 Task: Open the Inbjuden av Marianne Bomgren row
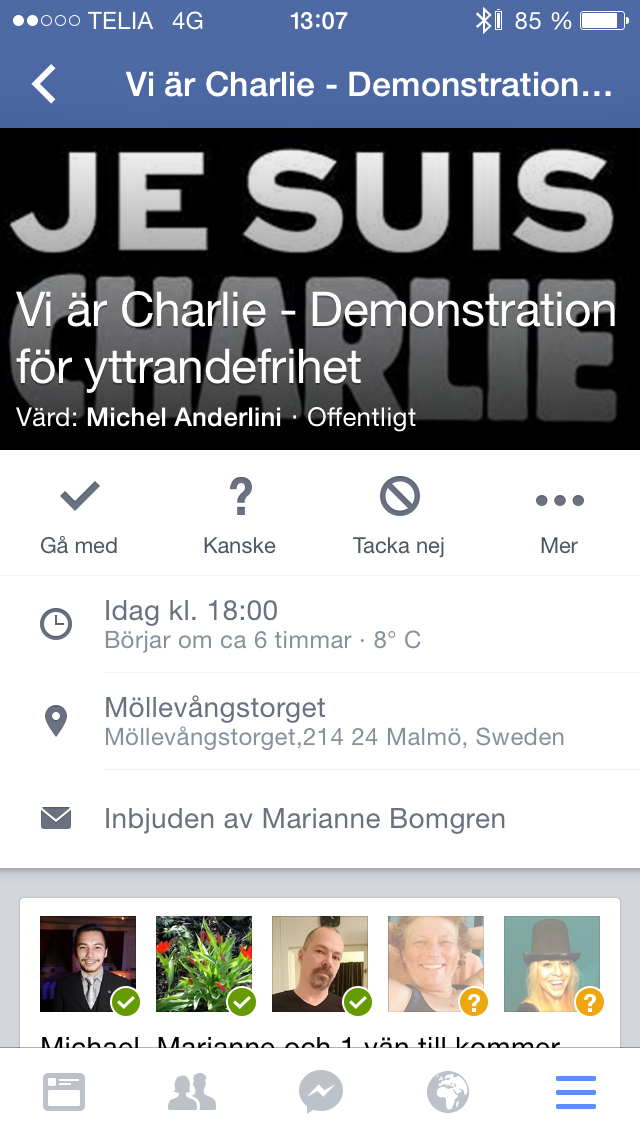[x=304, y=819]
